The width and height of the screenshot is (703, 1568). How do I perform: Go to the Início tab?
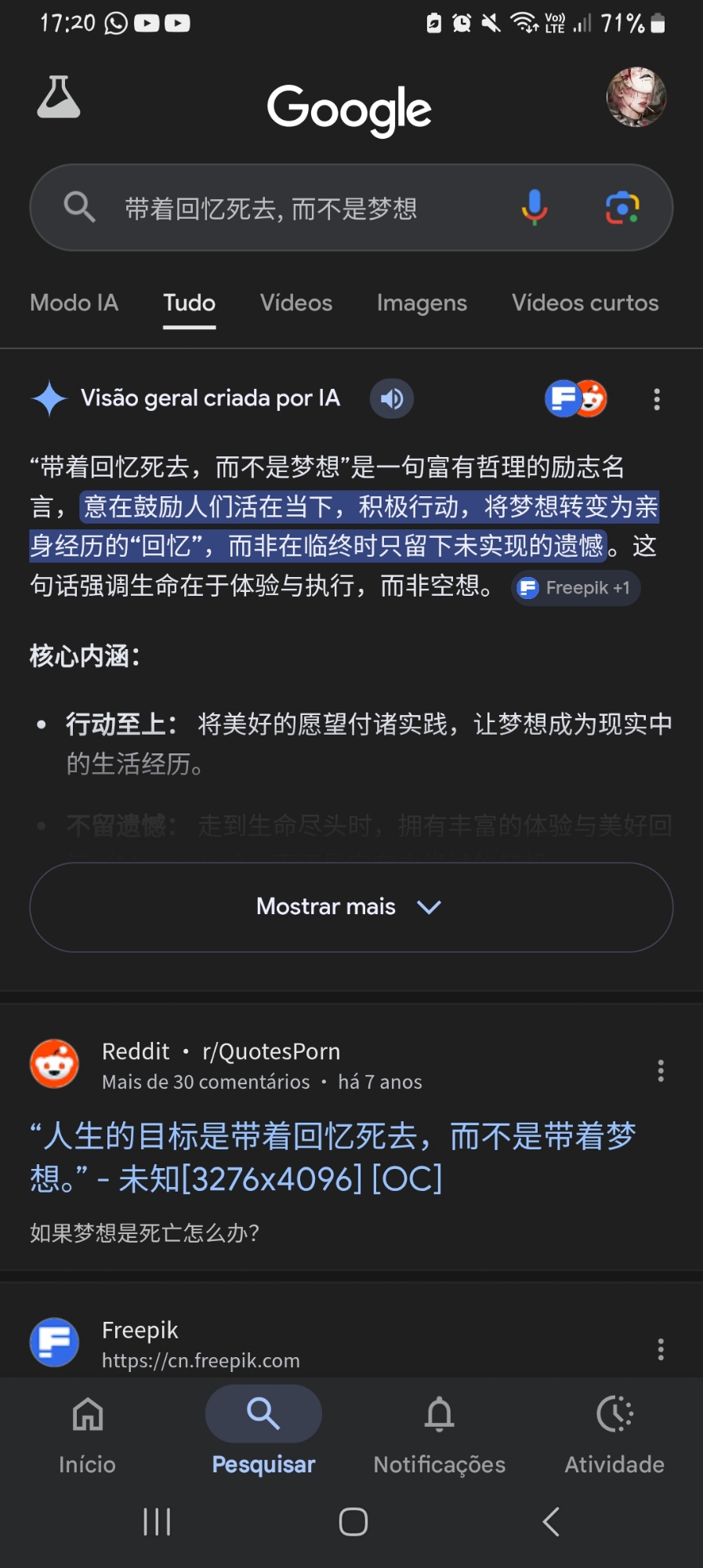tap(87, 1434)
